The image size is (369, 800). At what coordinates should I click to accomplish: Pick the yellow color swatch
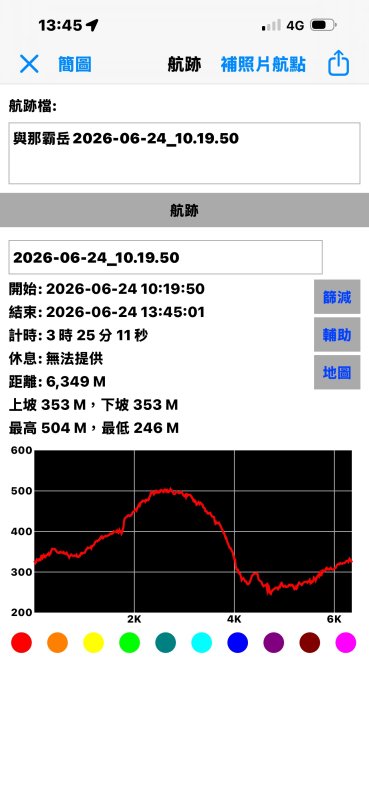(93, 642)
